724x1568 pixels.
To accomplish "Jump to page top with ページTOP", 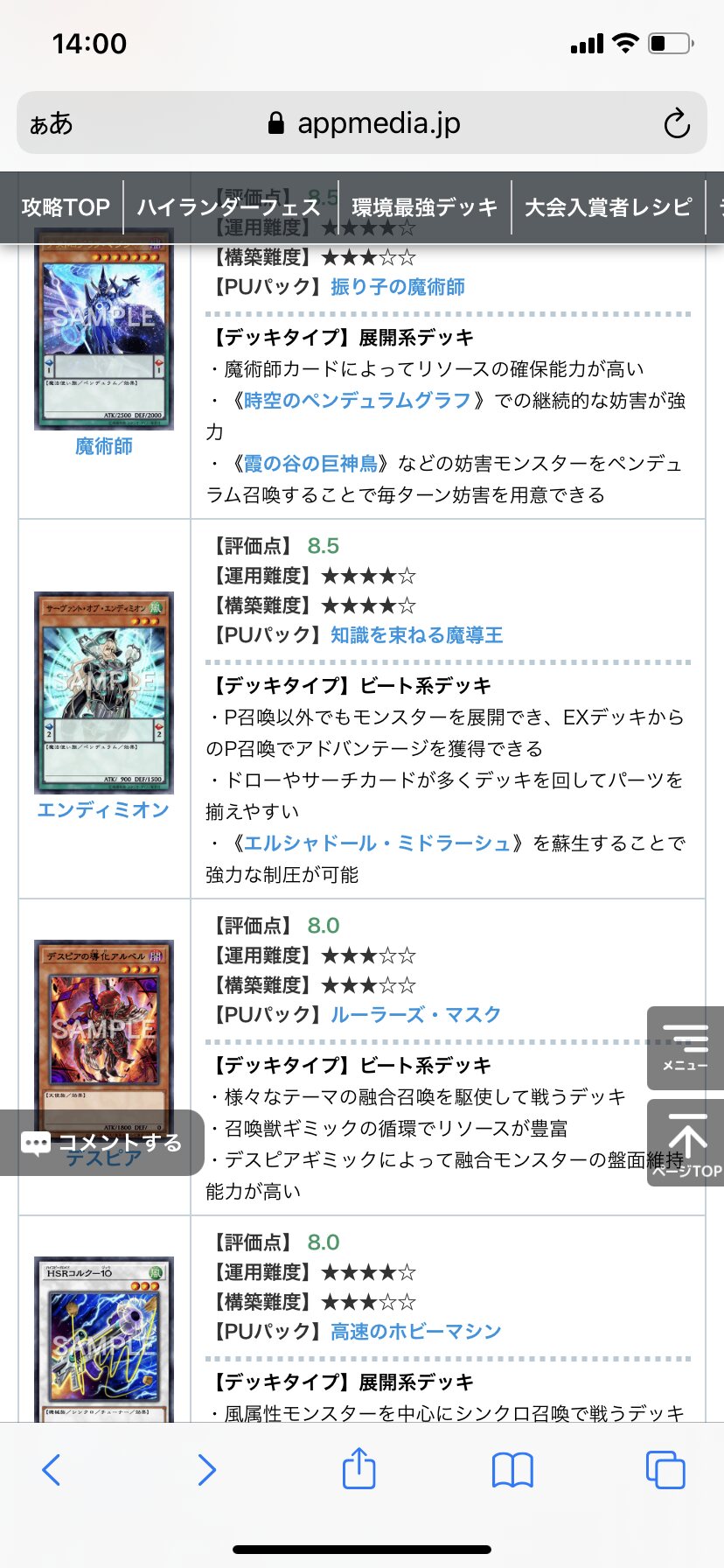I will click(x=686, y=1144).
